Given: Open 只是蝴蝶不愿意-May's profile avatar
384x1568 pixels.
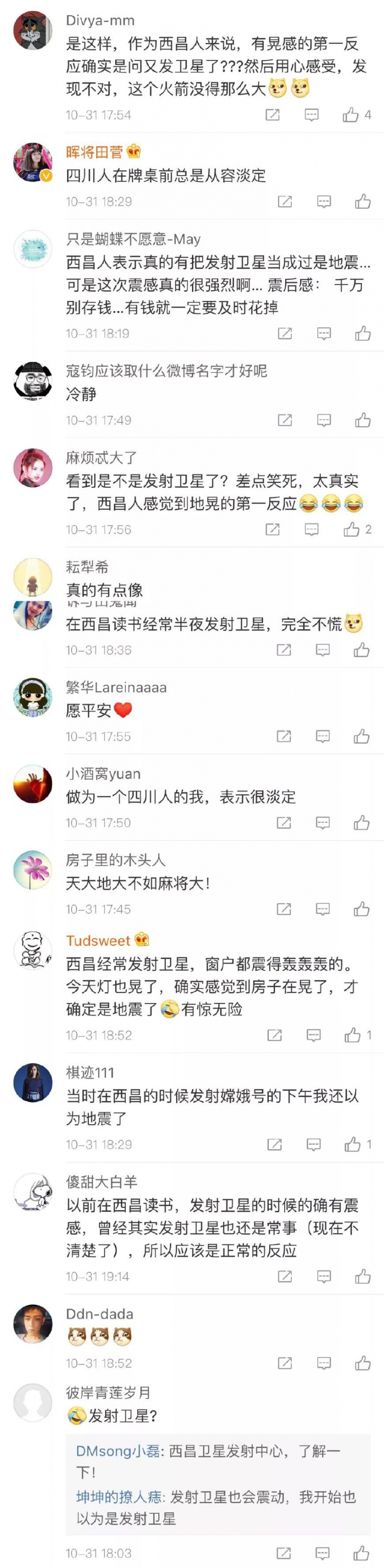Looking at the screenshot, I should tap(33, 249).
